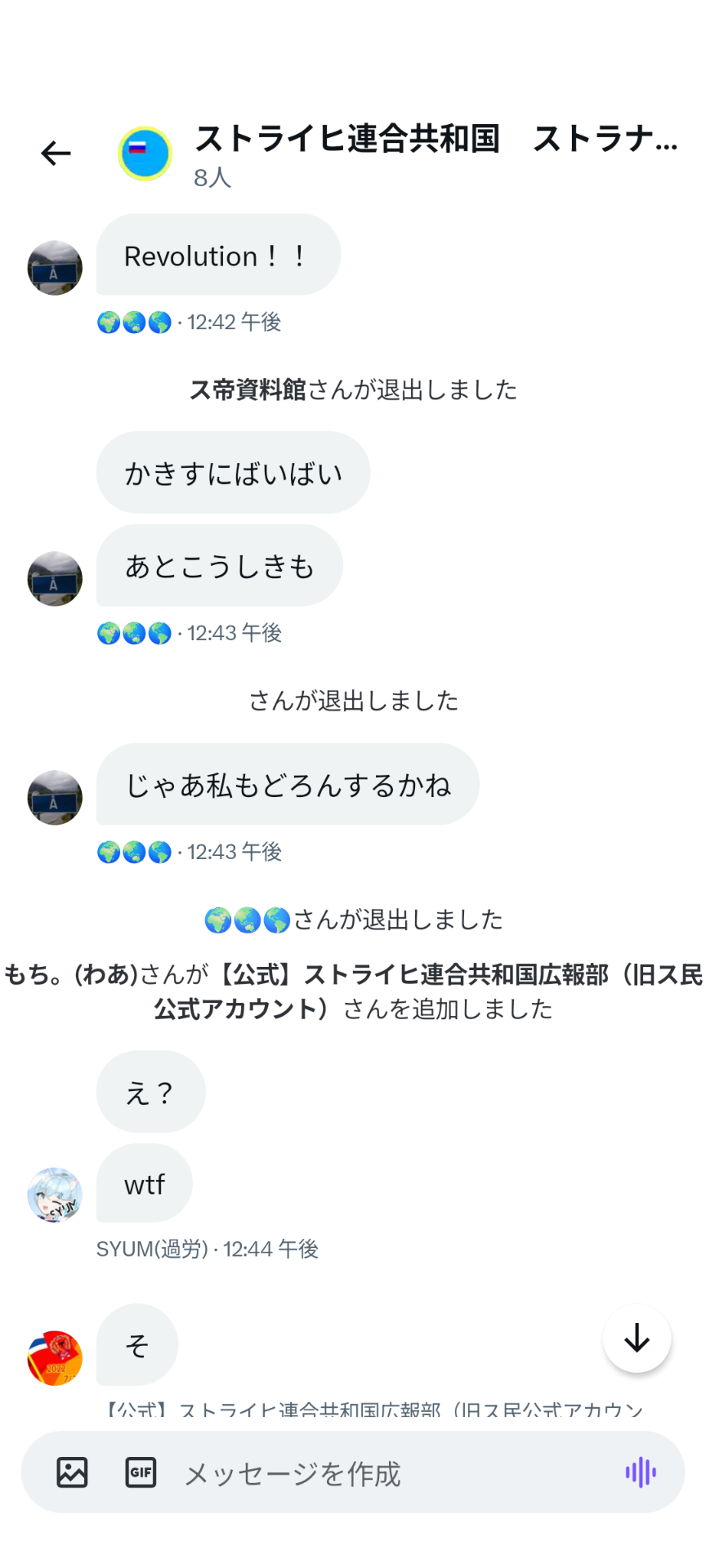This screenshot has width=706, height=1568.
Task: Open the GIF picker
Action: pyautogui.click(x=141, y=1472)
